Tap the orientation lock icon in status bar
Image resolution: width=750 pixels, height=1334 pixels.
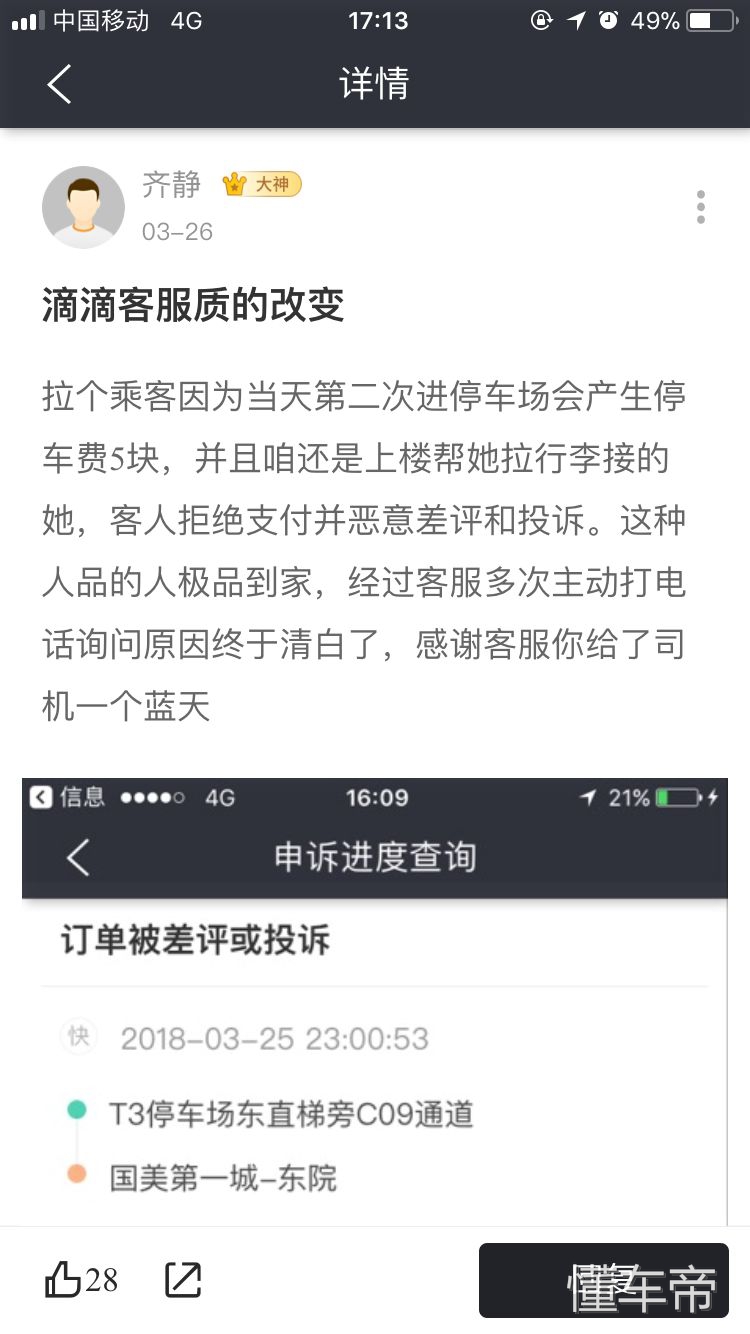(541, 18)
